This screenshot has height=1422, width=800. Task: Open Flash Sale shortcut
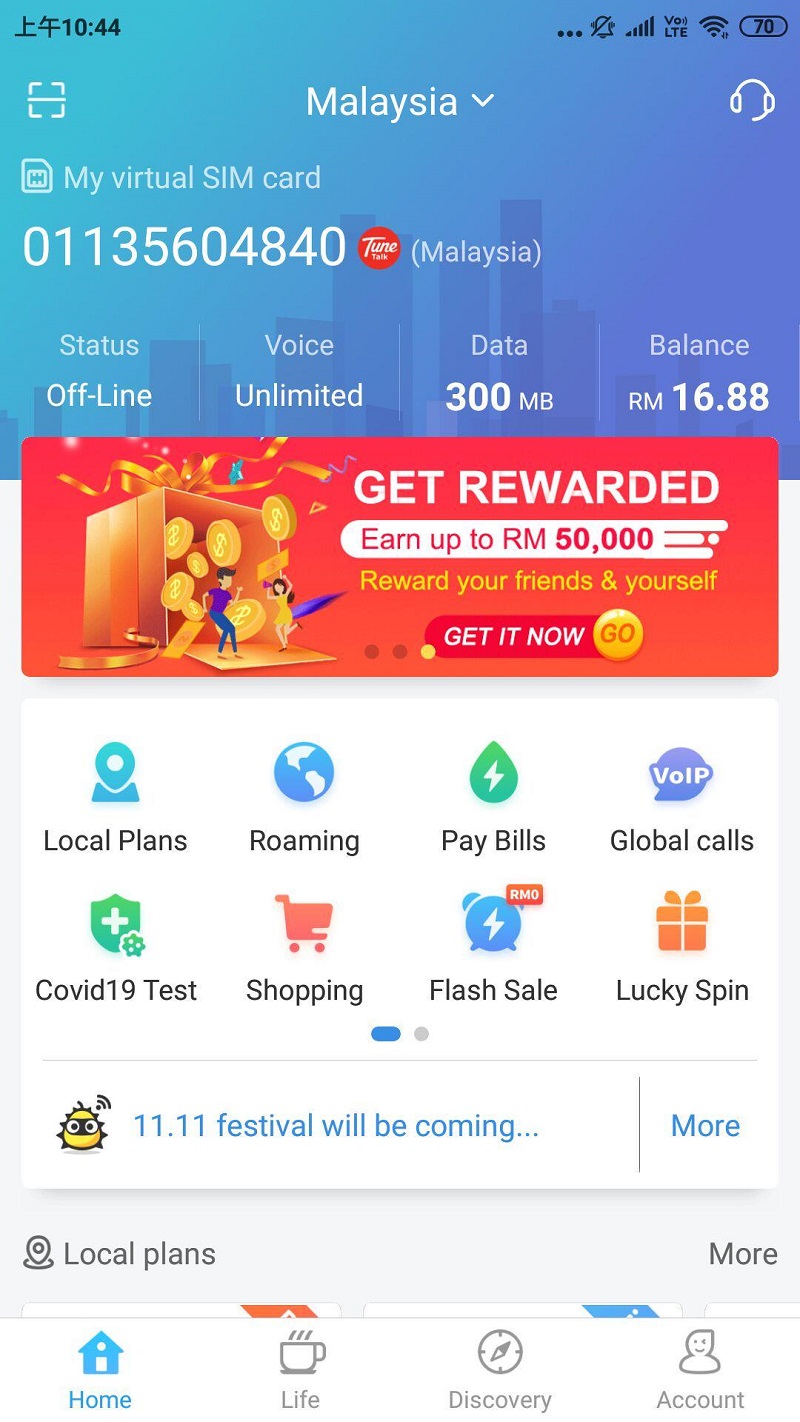tap(493, 947)
